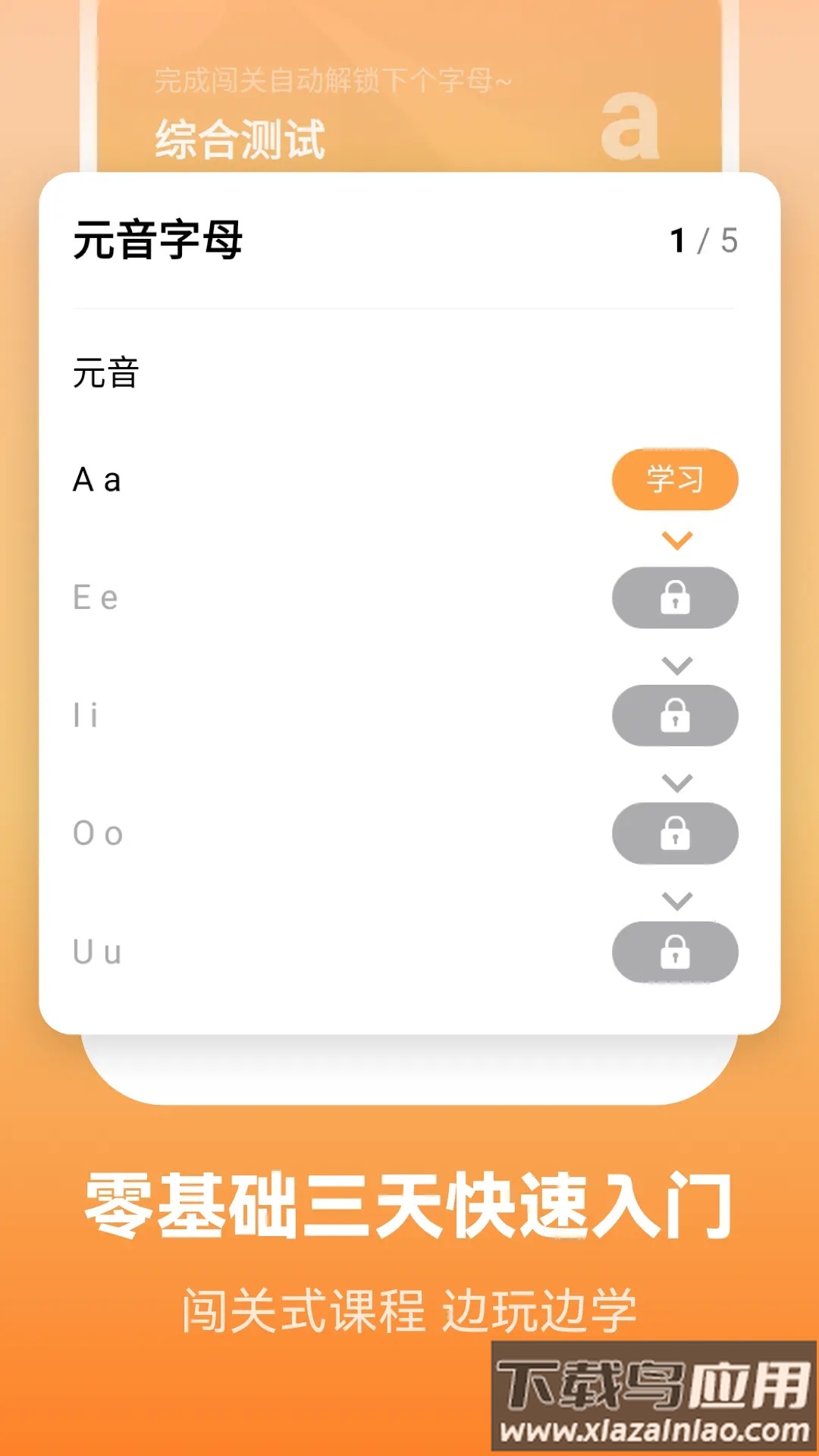Tap the grey padlock under the 学习 button
This screenshot has height=1456, width=819.
pos(676,598)
